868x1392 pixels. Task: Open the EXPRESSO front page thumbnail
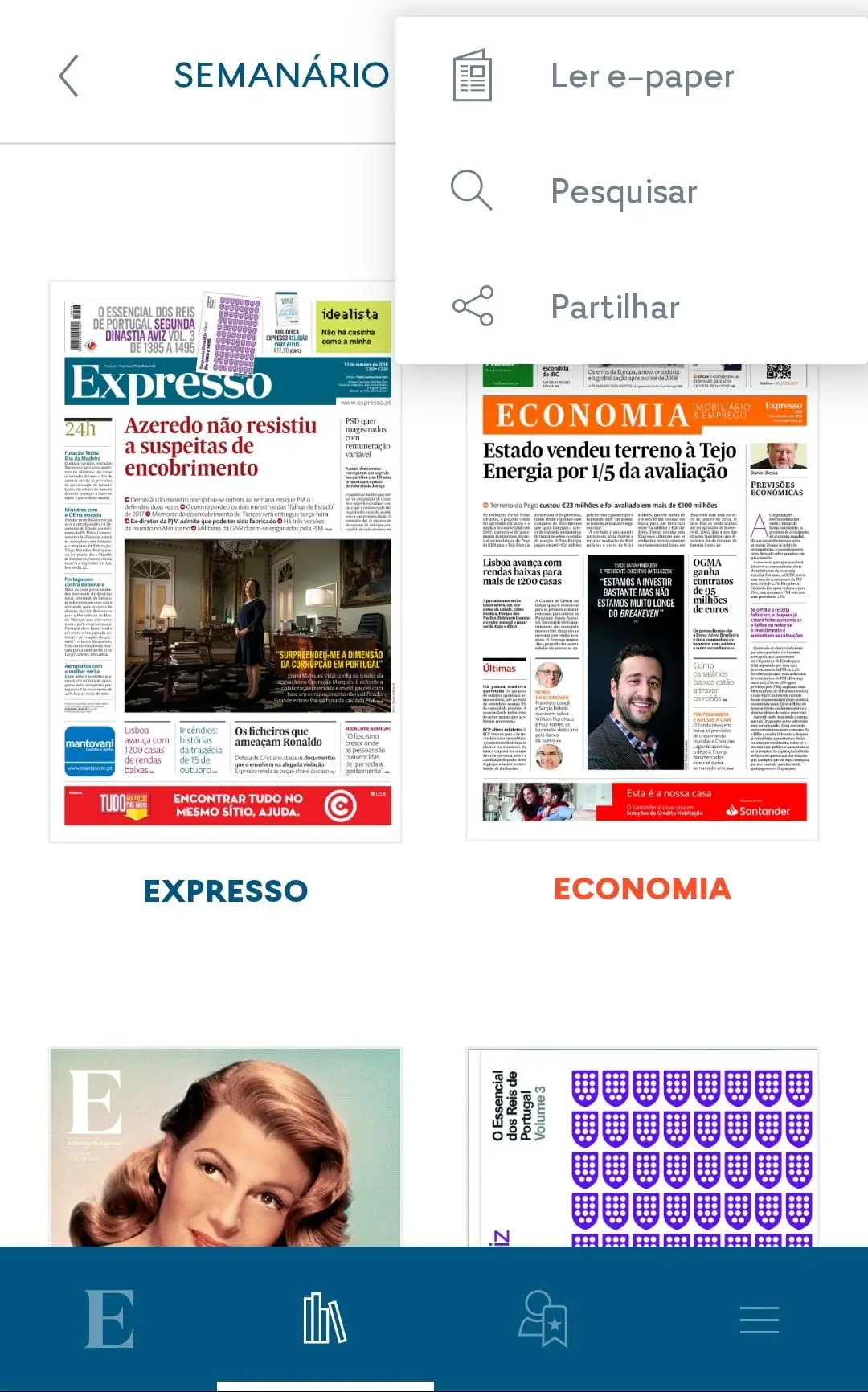click(x=227, y=559)
